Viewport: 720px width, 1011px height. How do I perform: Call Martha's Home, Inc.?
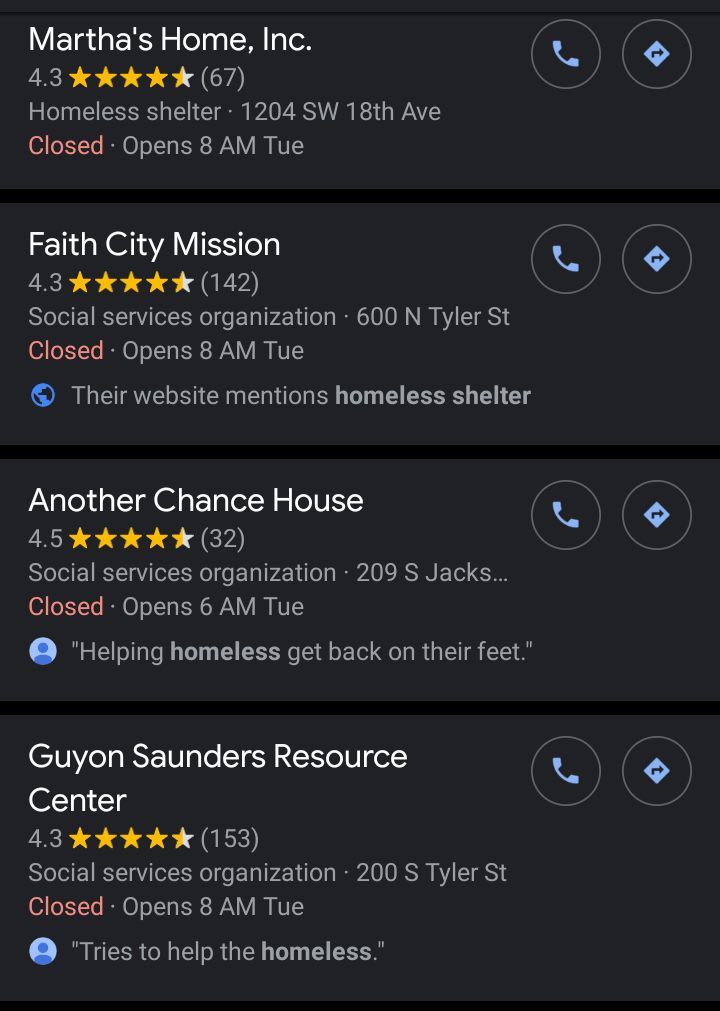pos(565,54)
